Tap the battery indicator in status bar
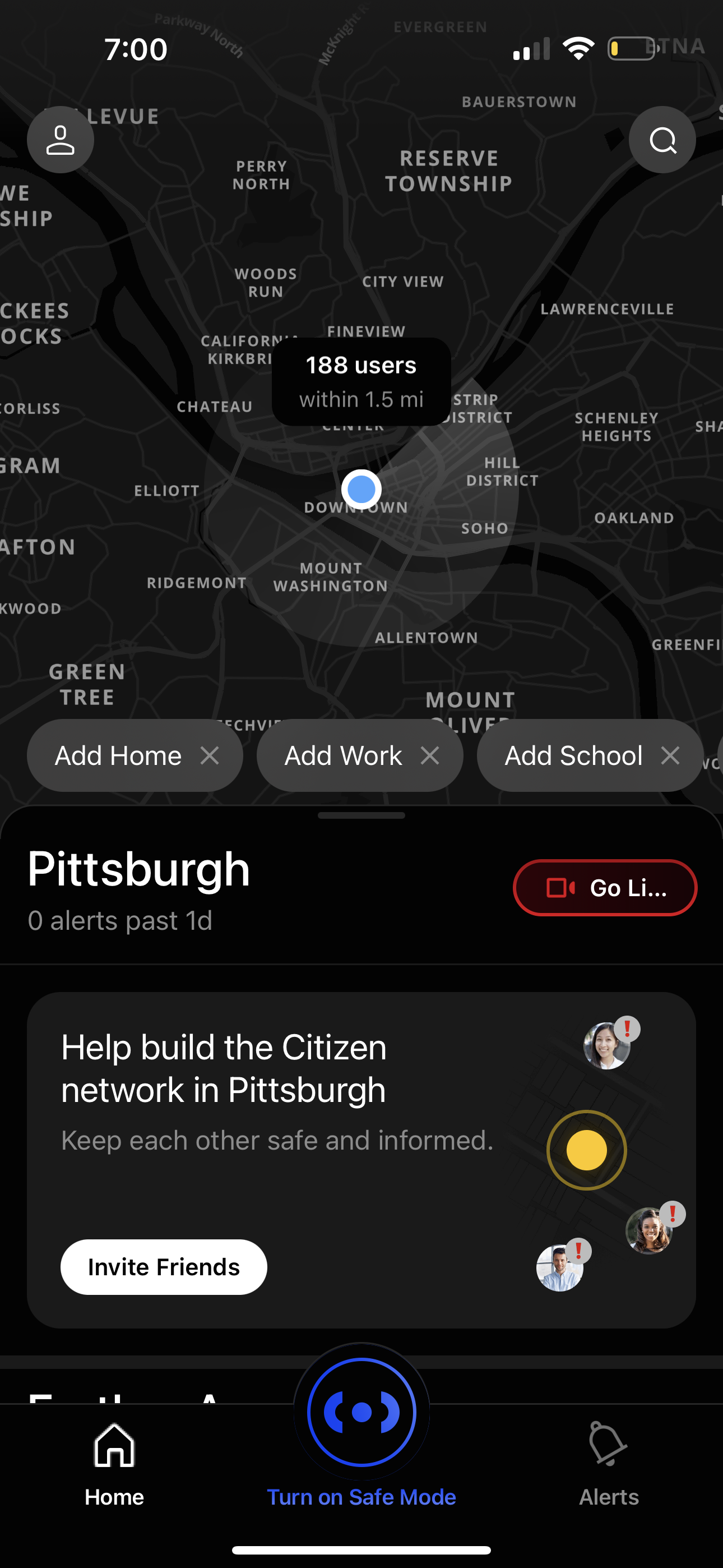The height and width of the screenshot is (1568, 723). pos(631,48)
